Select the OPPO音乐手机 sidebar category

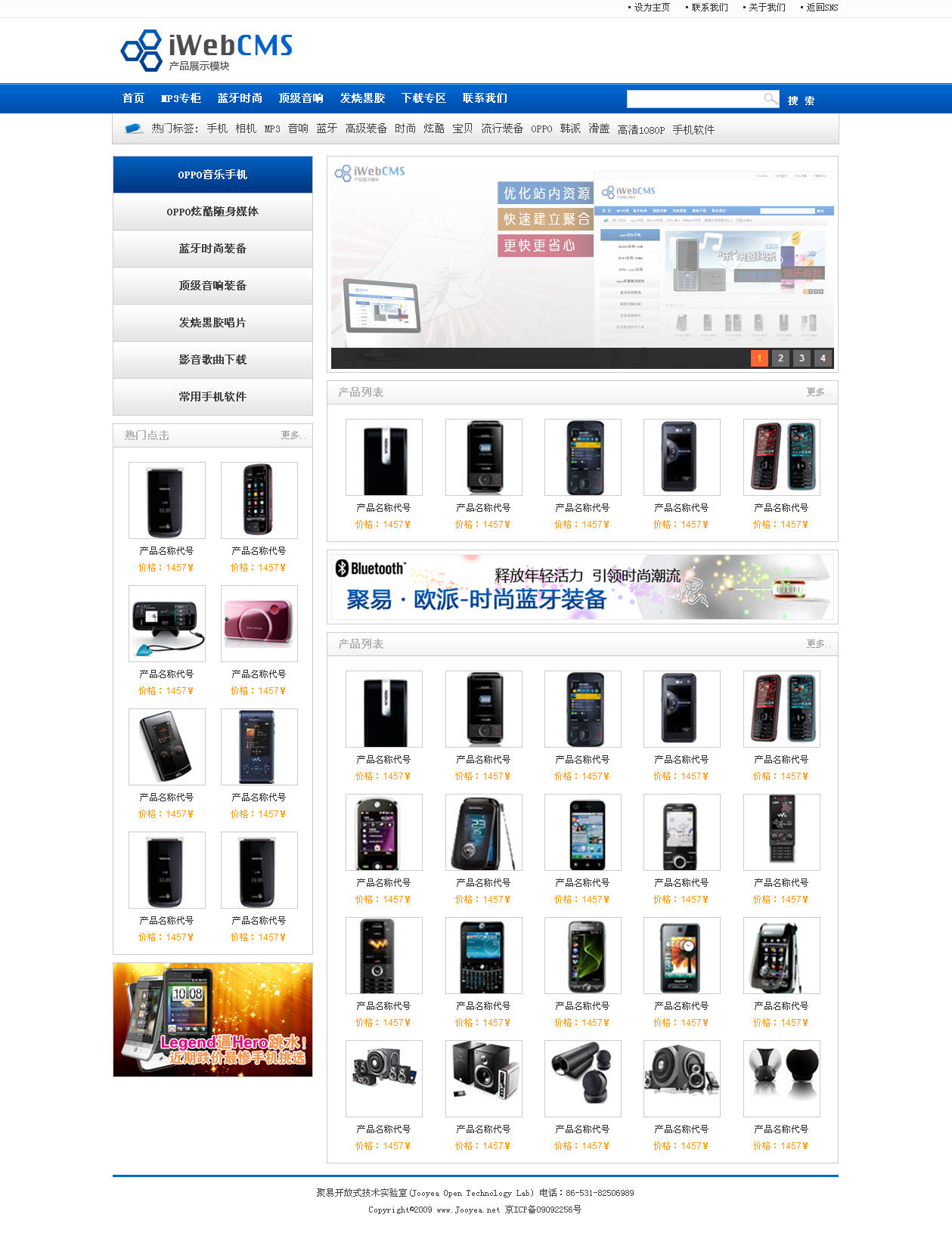tap(212, 175)
